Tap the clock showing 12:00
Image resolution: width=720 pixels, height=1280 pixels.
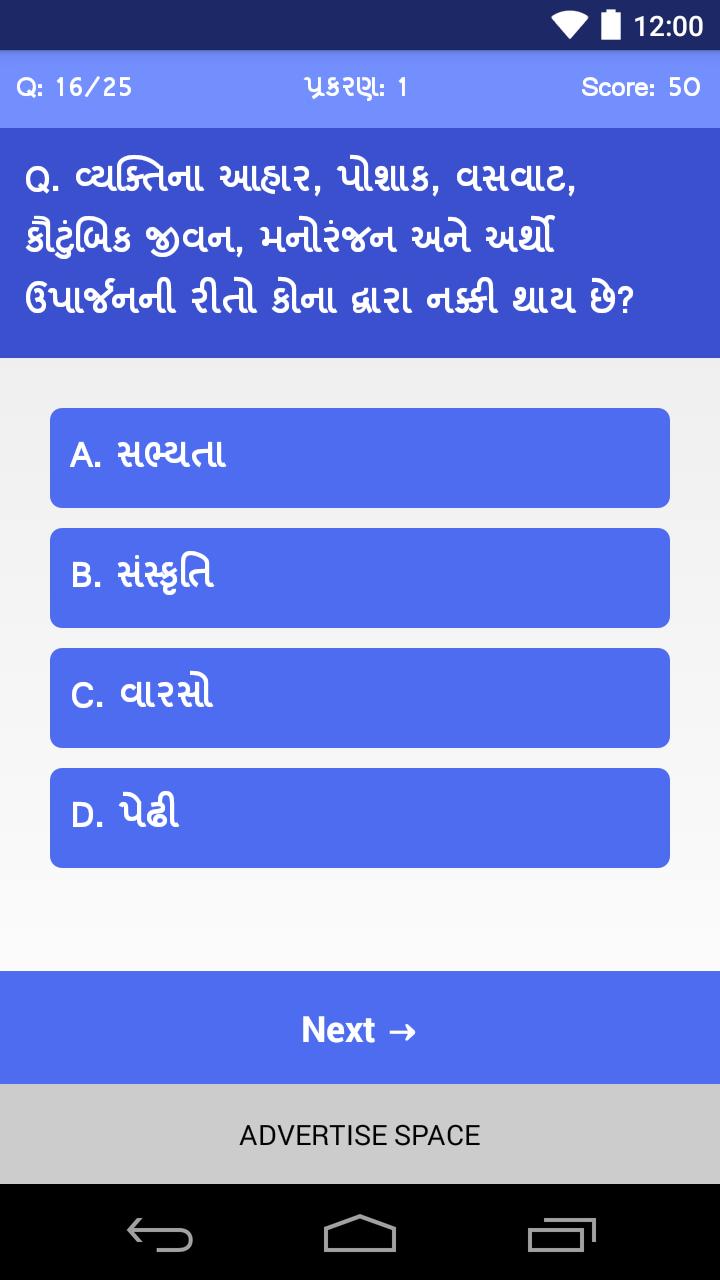tap(668, 25)
